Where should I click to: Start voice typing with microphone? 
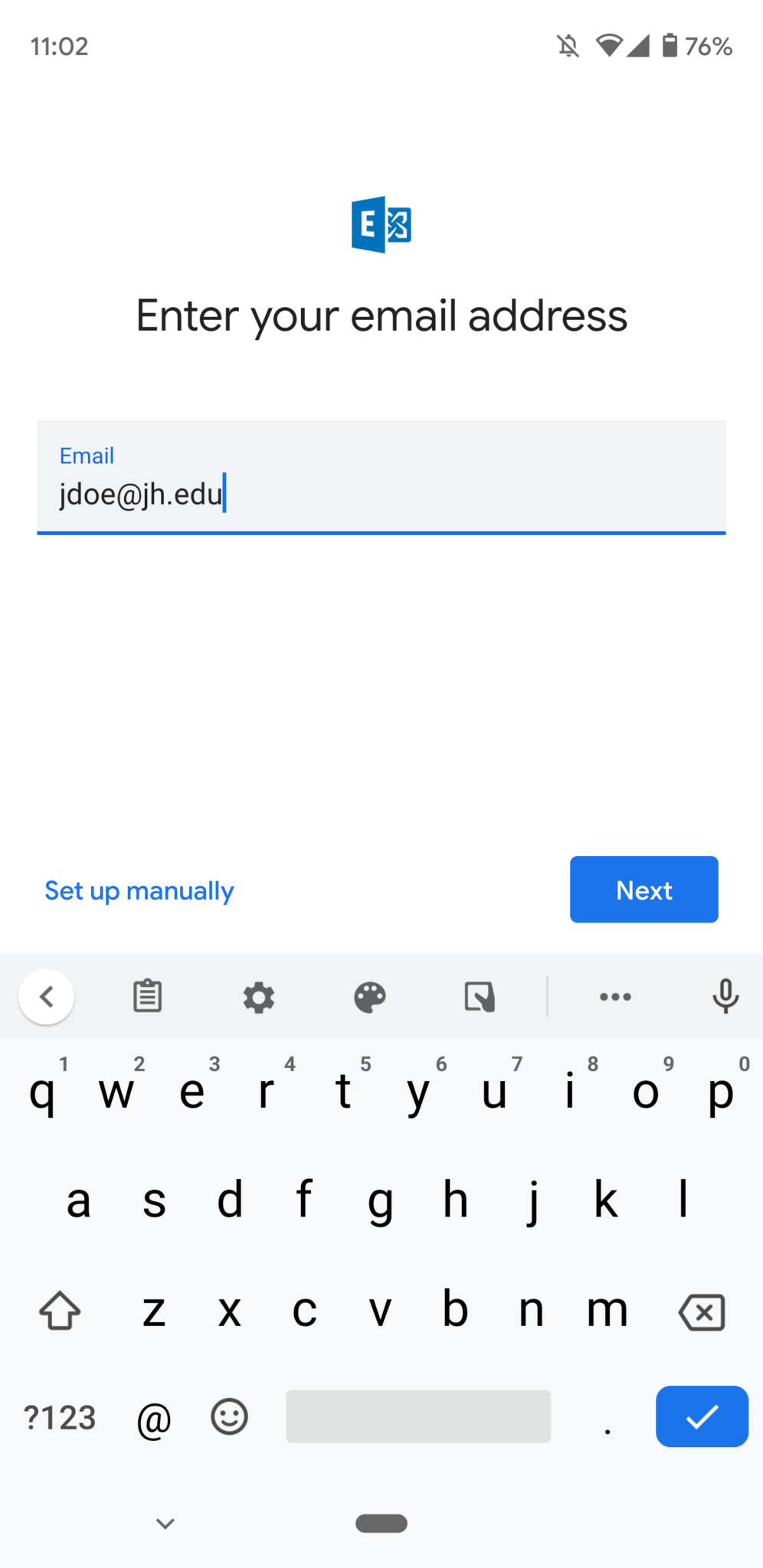[x=725, y=996]
